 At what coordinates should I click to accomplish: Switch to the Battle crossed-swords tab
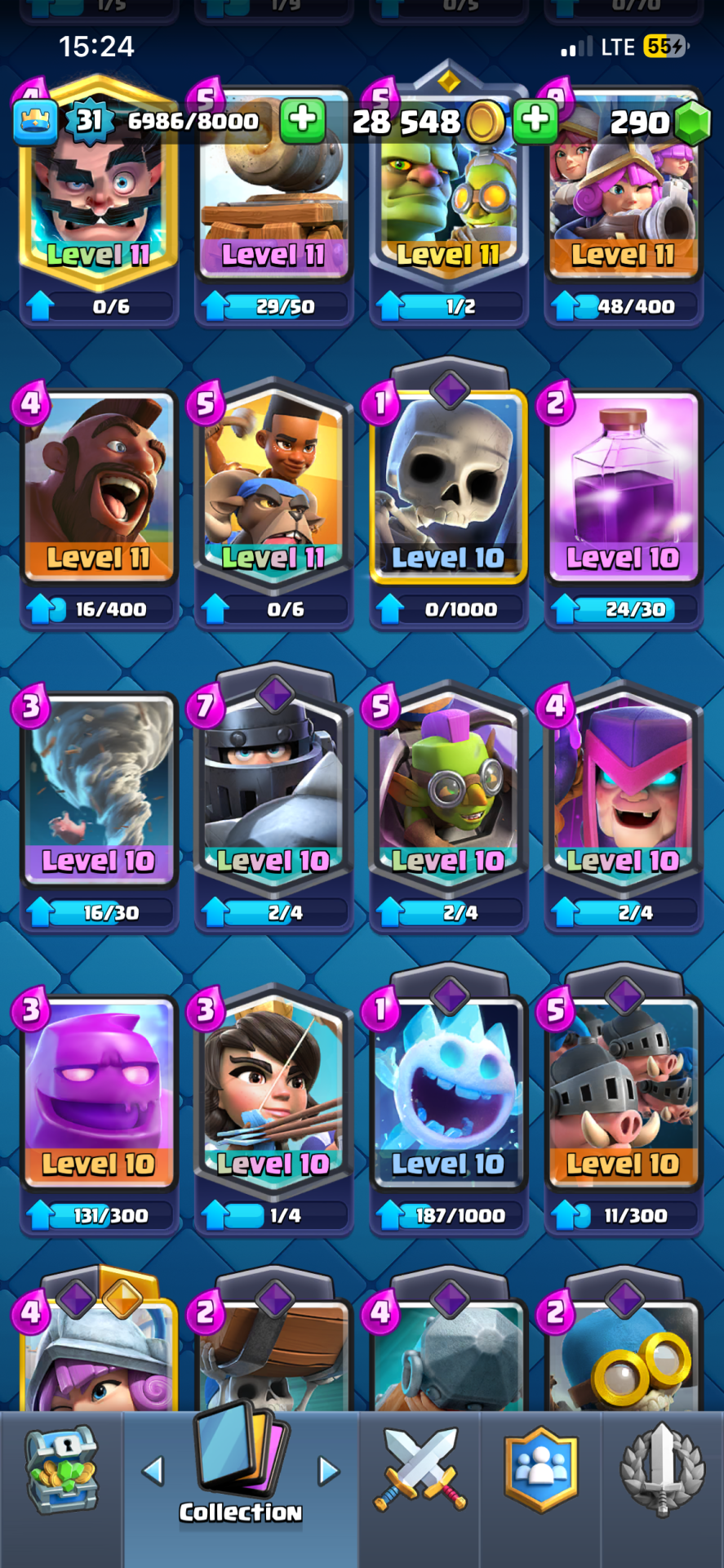point(420,1472)
